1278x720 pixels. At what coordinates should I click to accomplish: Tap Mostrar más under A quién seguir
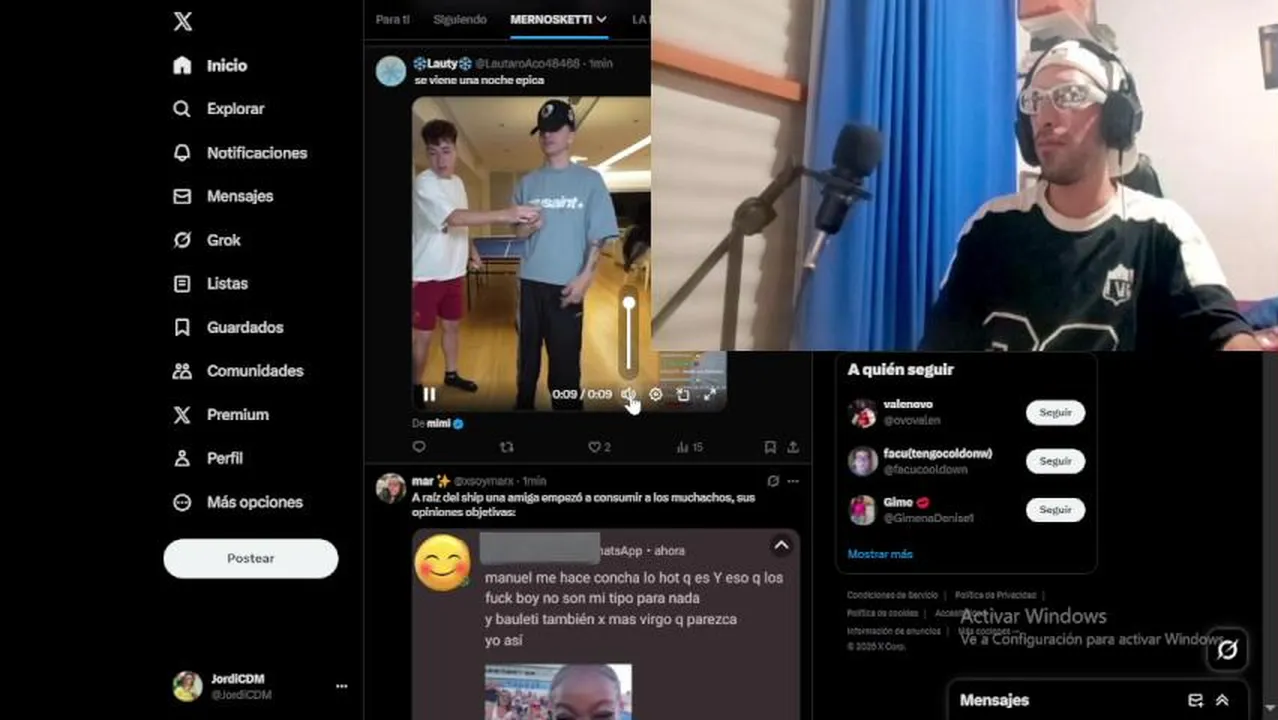[x=879, y=553]
